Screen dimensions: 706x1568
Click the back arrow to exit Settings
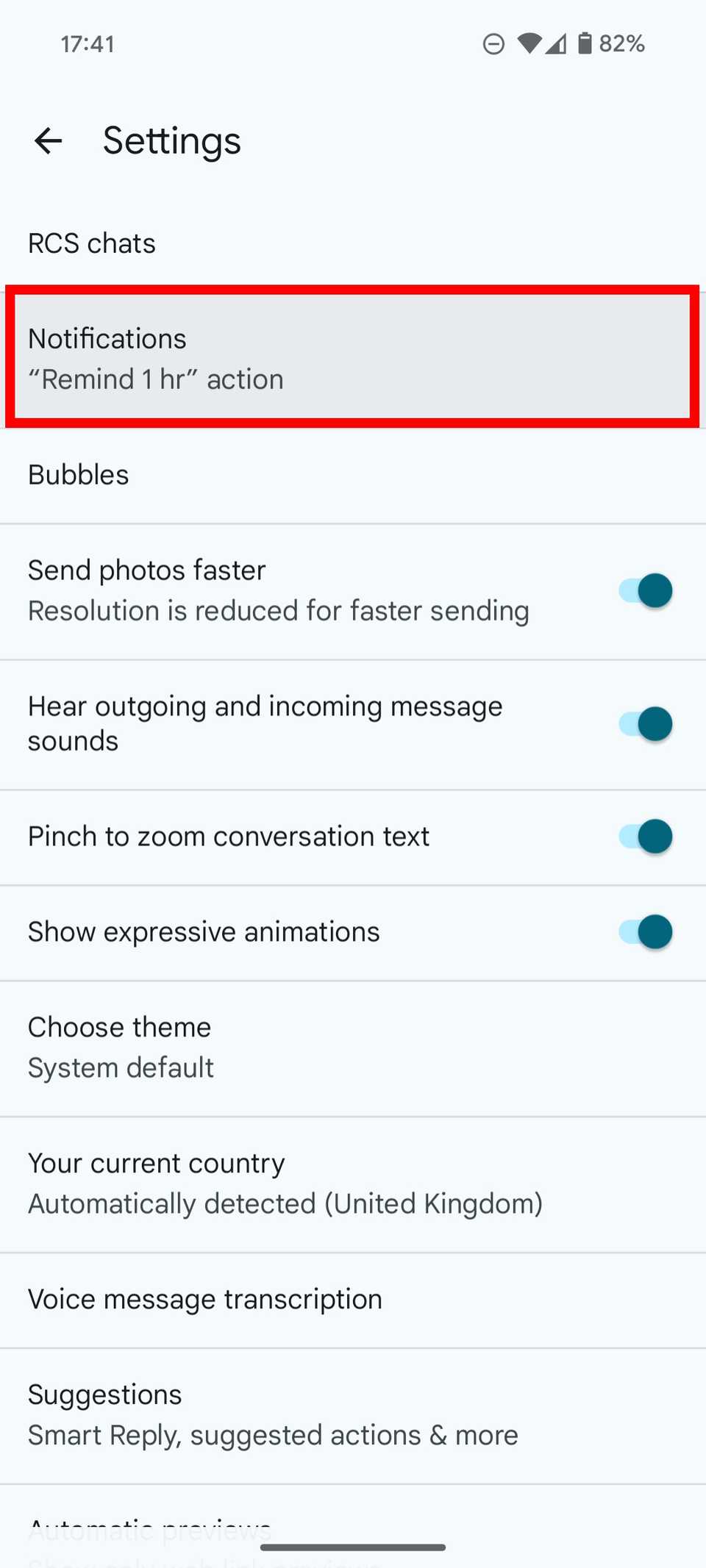click(x=47, y=140)
